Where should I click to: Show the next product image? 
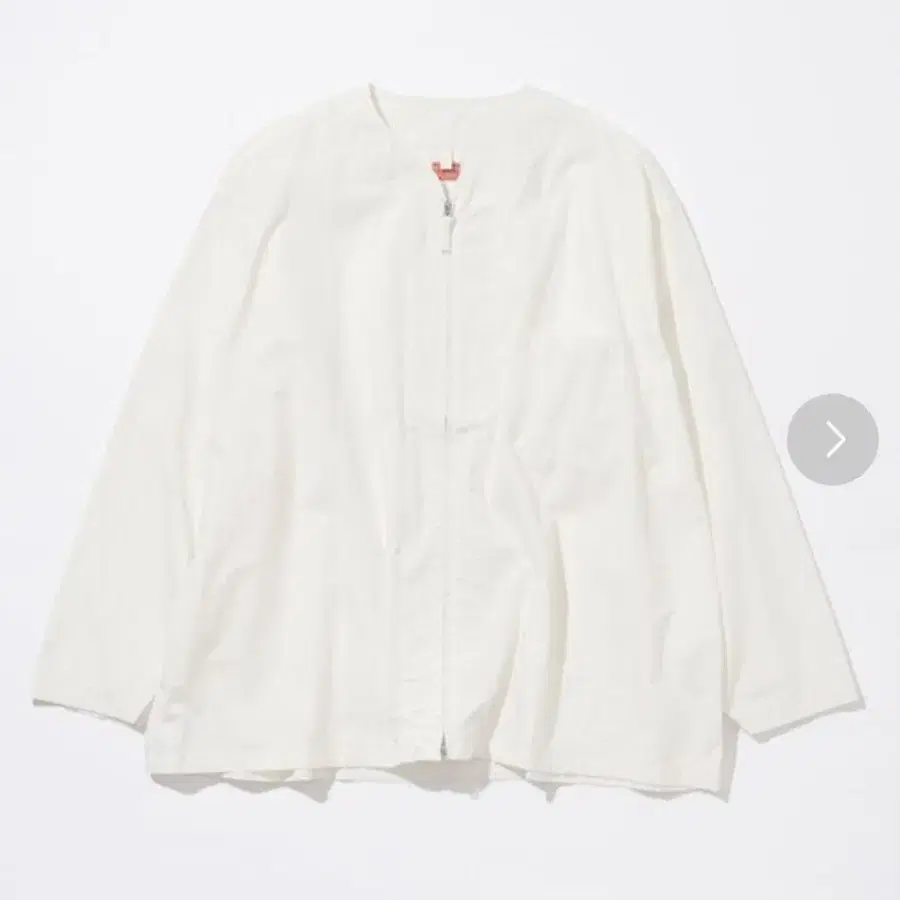(832, 440)
